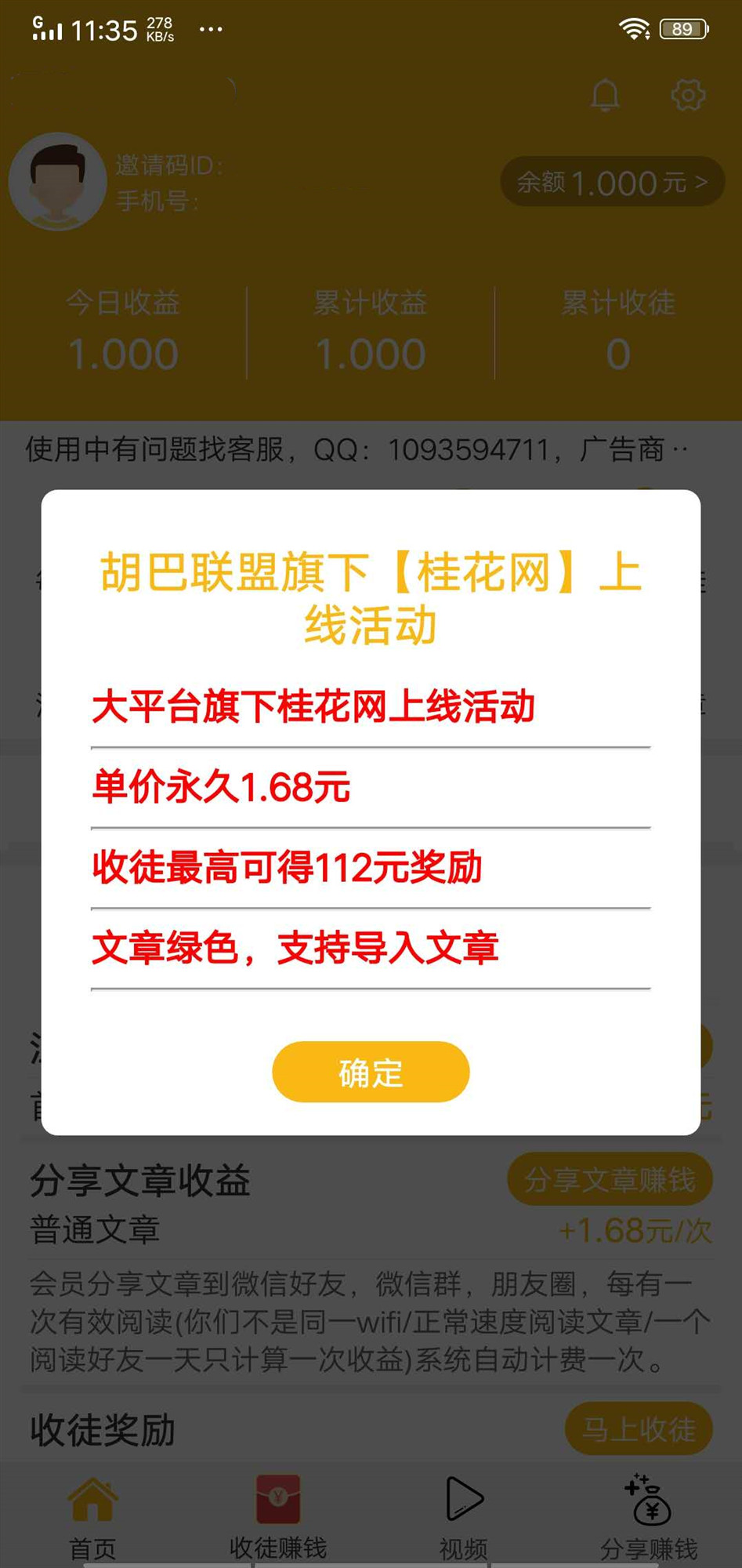
Task: Tap the QQ customer service number text
Action: click(471, 447)
